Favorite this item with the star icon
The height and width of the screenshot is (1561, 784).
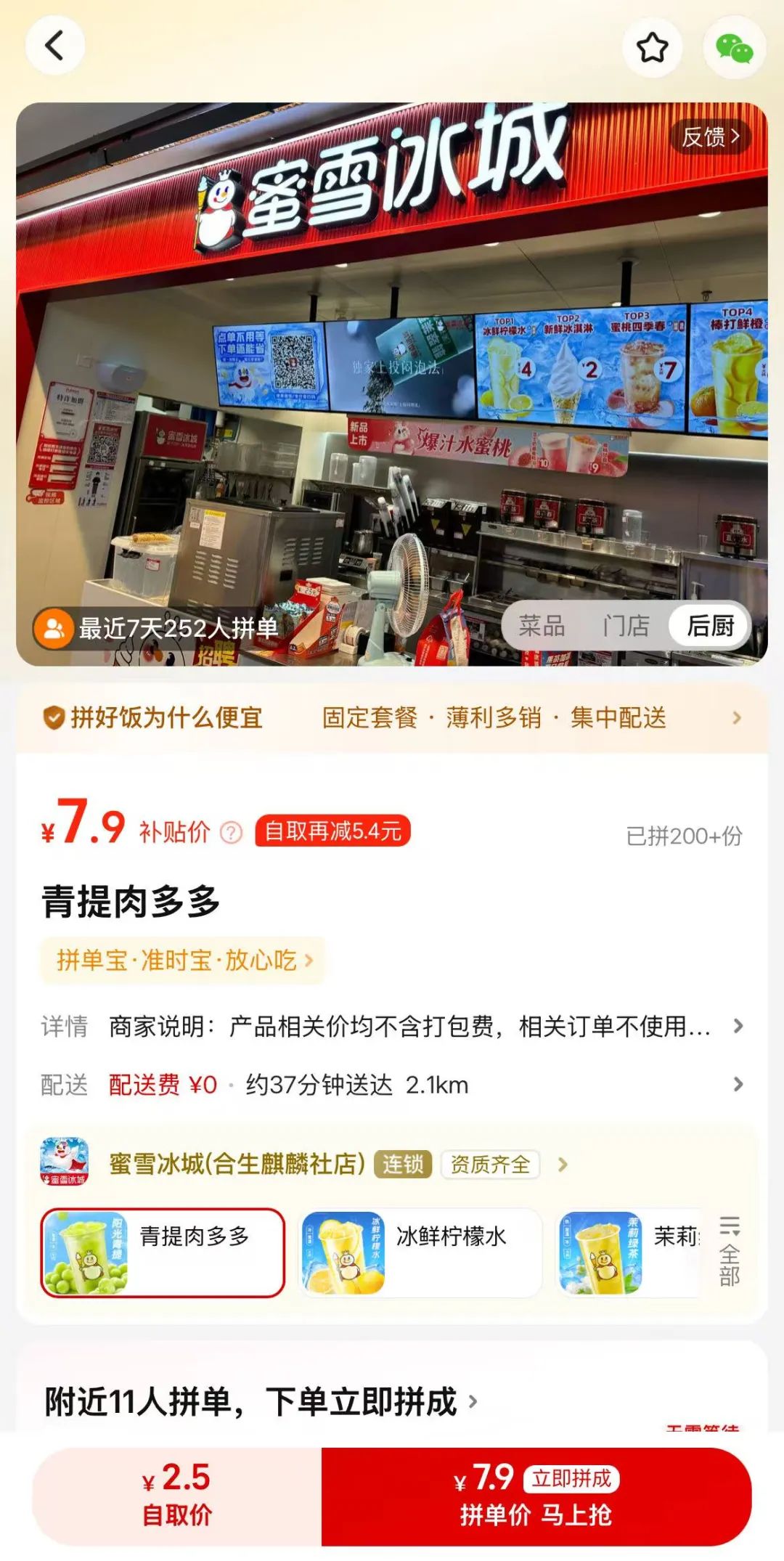click(x=652, y=48)
